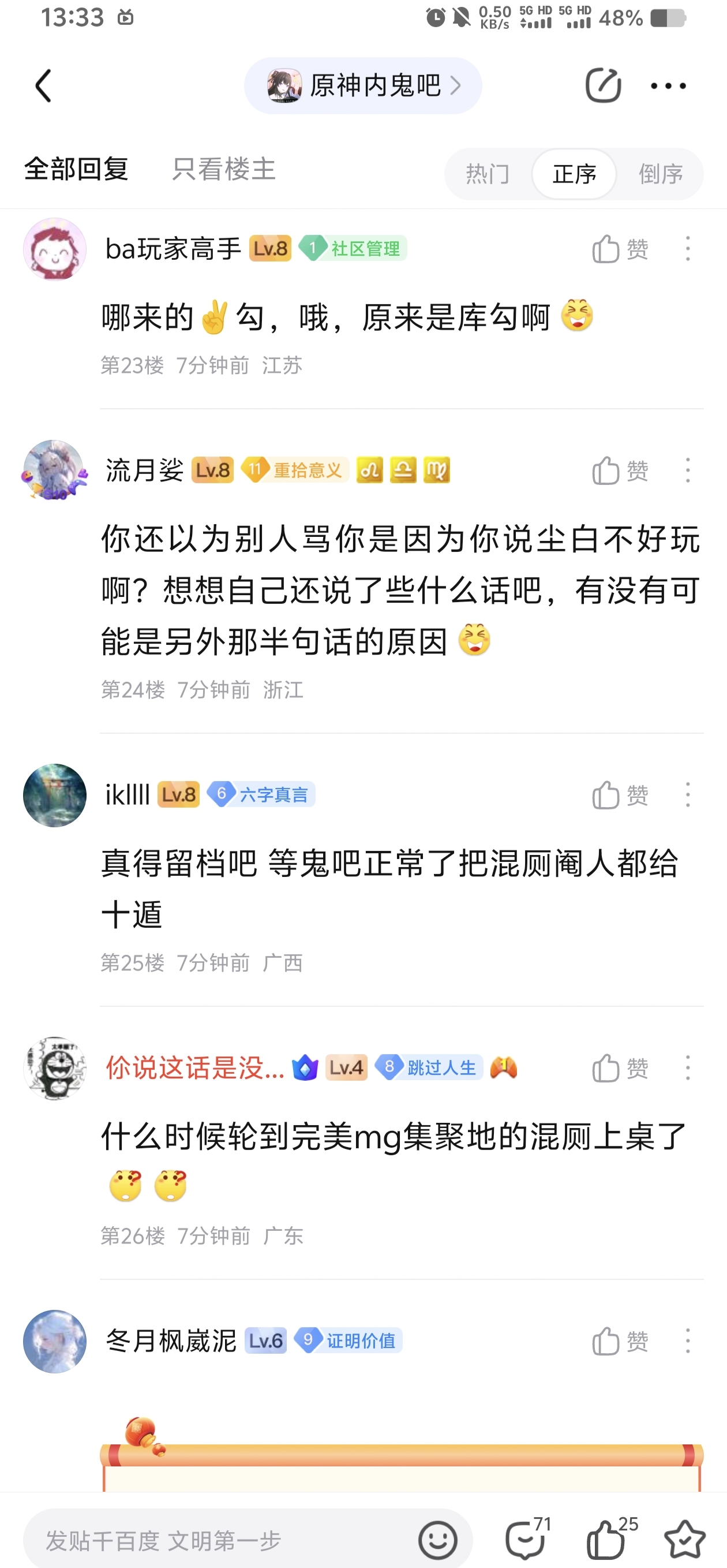Viewport: 727px width, 1568px height.
Task: Sort replies by 热门
Action: (488, 174)
